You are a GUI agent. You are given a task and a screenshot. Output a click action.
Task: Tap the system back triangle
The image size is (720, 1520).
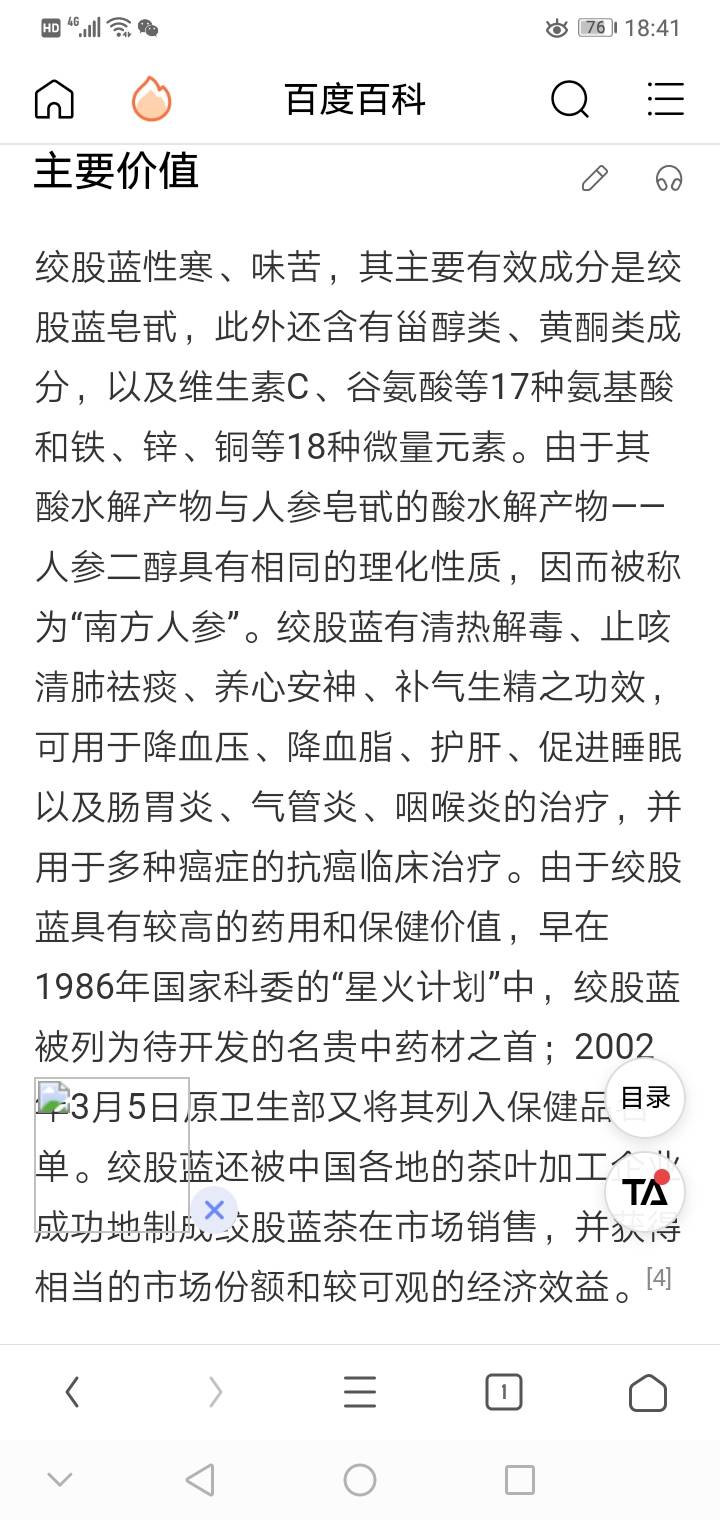click(200, 1479)
